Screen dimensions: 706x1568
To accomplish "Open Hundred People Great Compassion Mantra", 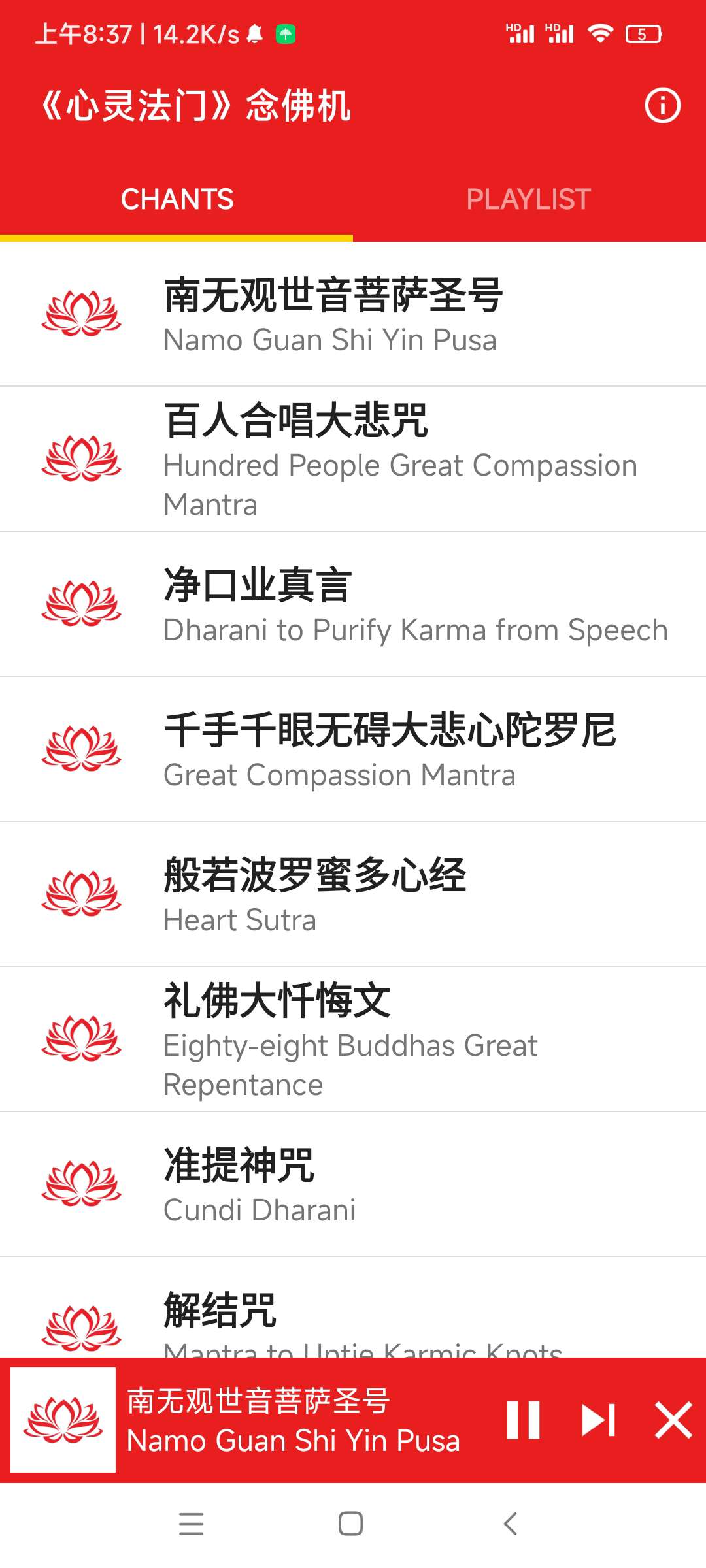I will tap(353, 459).
